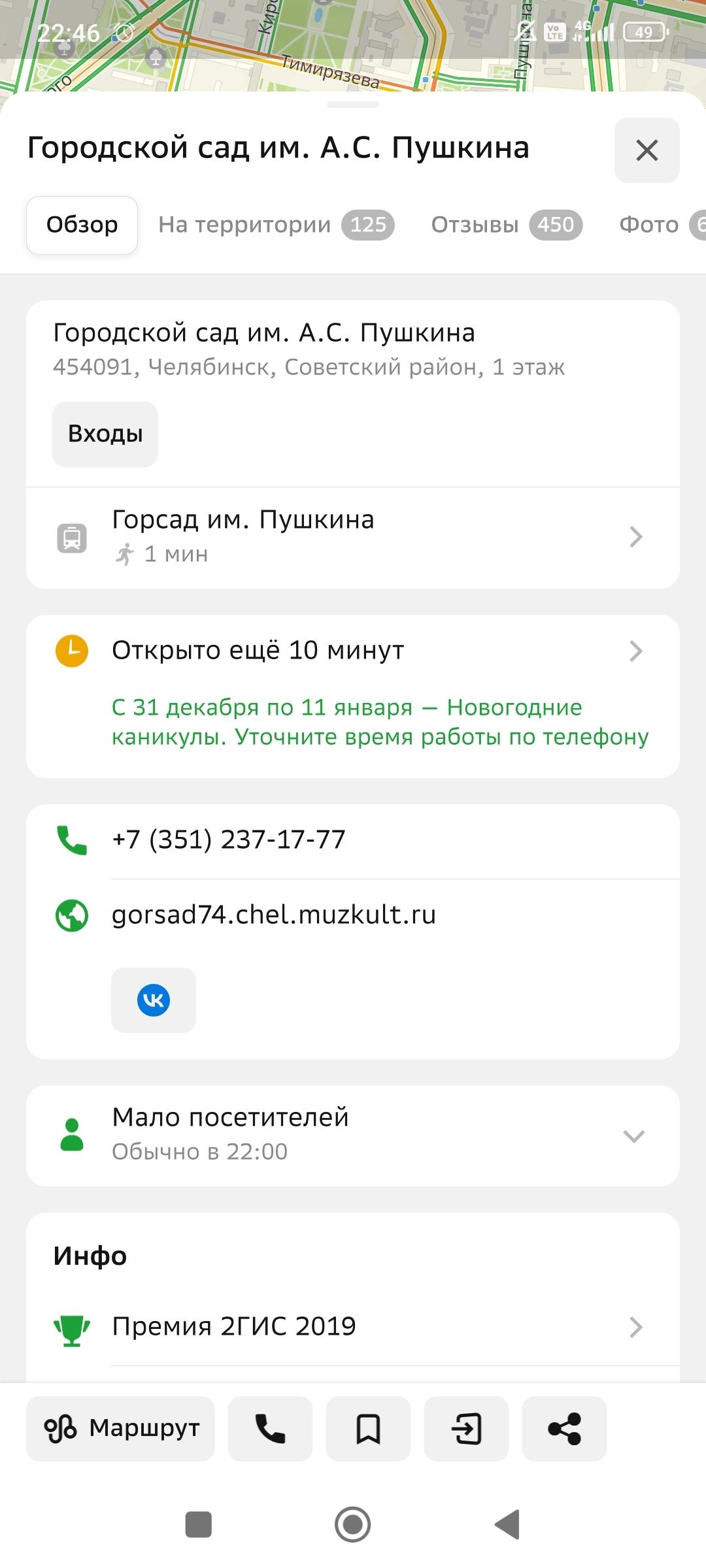706x1568 pixels.
Task: Open the Отзывы reviews tab
Action: click(x=506, y=225)
